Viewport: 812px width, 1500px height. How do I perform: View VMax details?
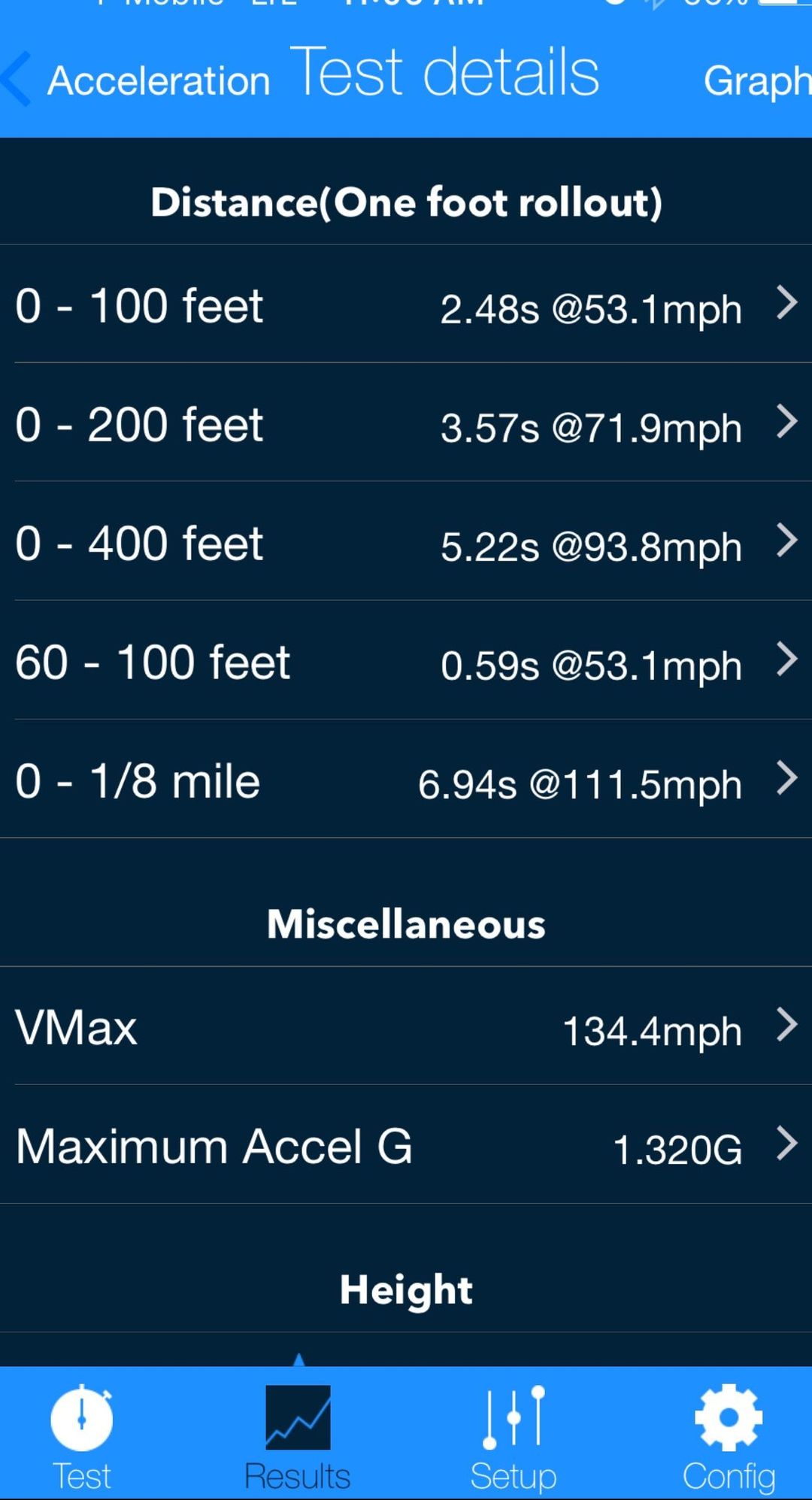[x=406, y=1026]
